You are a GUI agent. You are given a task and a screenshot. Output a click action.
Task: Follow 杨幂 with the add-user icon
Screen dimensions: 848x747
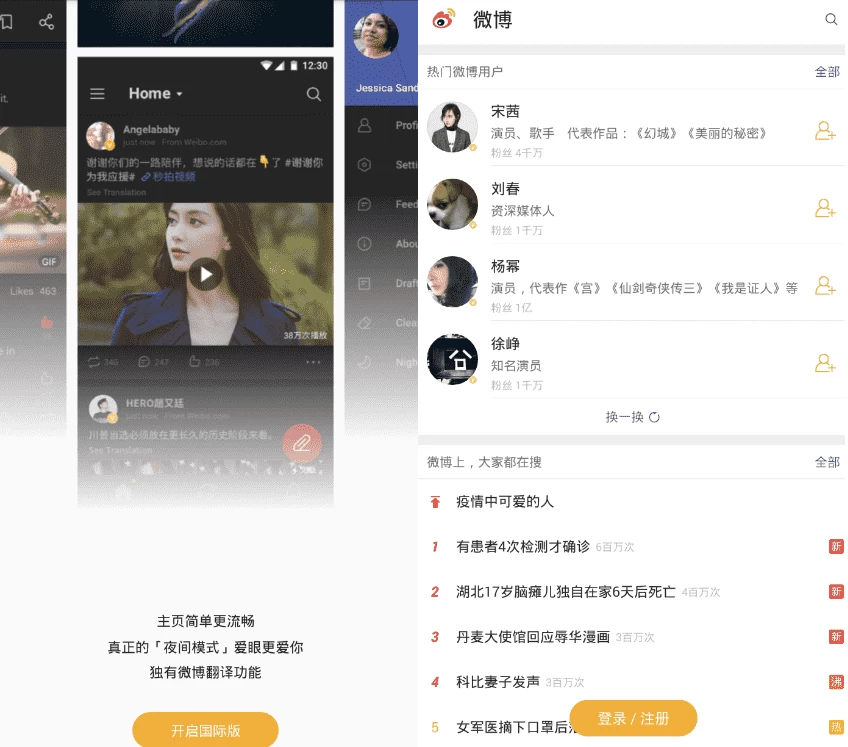[825, 286]
